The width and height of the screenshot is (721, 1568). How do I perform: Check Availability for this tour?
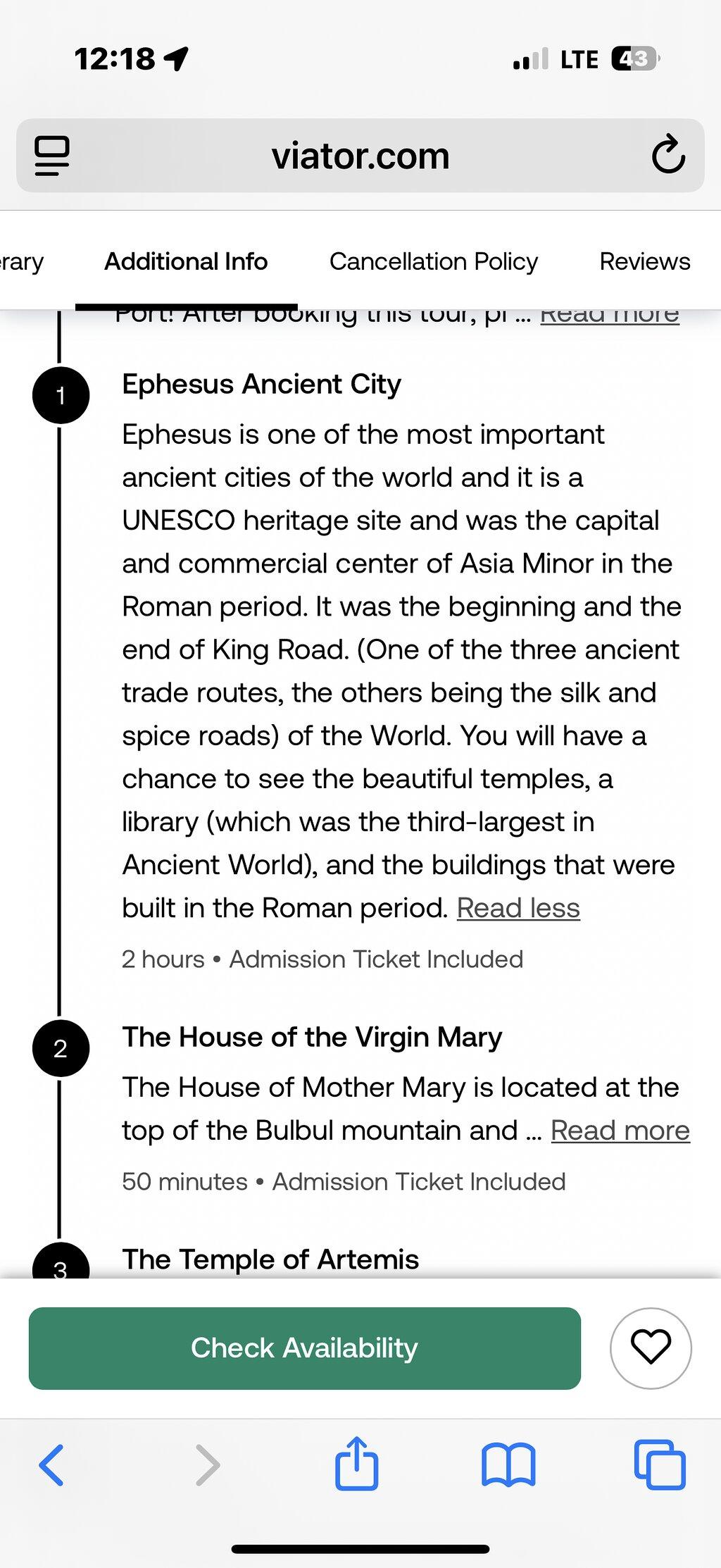click(305, 1348)
